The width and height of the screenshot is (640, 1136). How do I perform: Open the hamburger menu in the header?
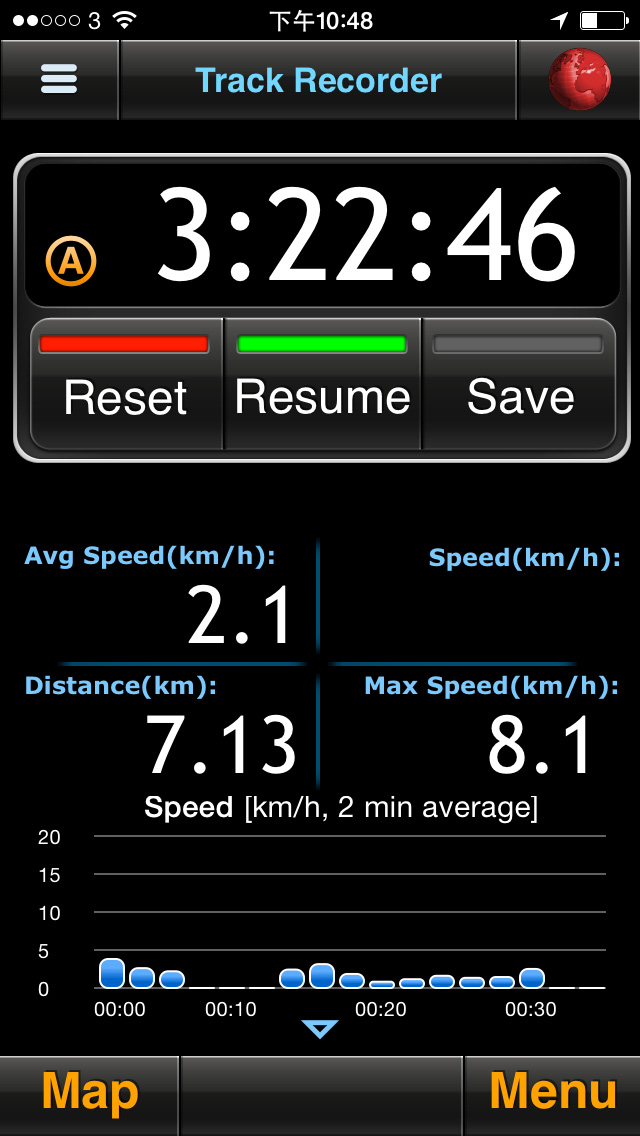click(x=59, y=80)
